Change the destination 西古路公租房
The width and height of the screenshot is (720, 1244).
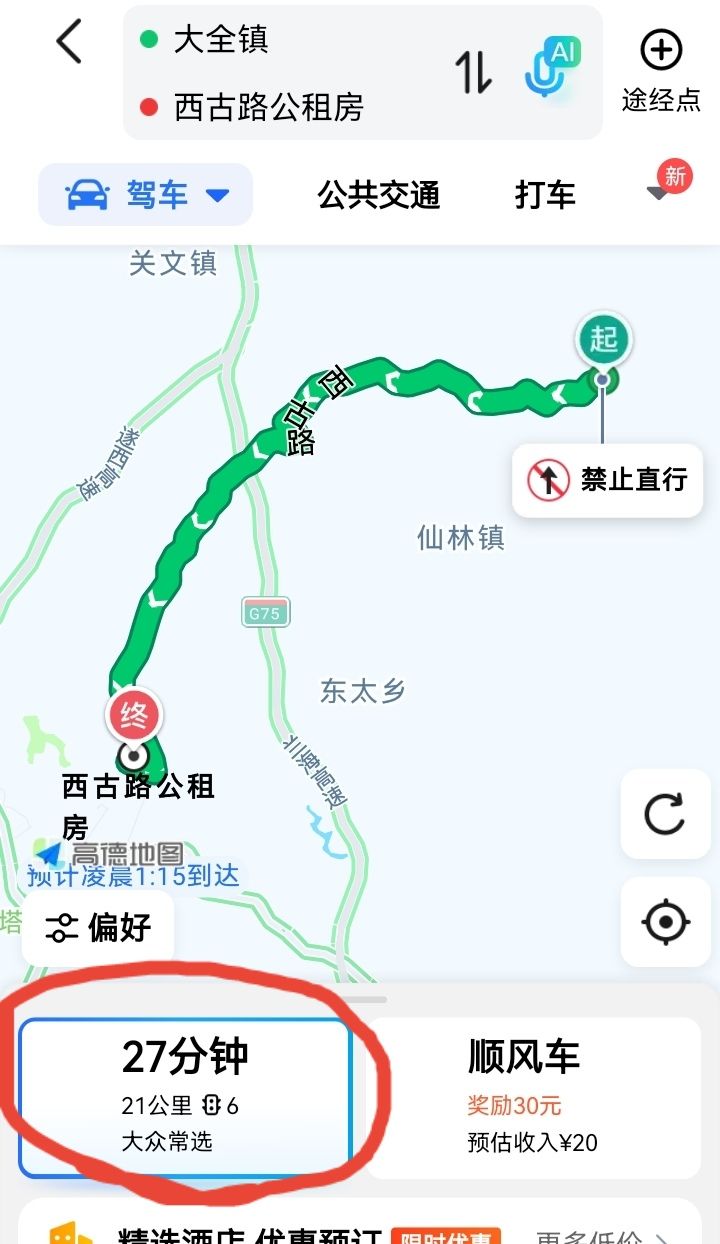pyautogui.click(x=268, y=107)
